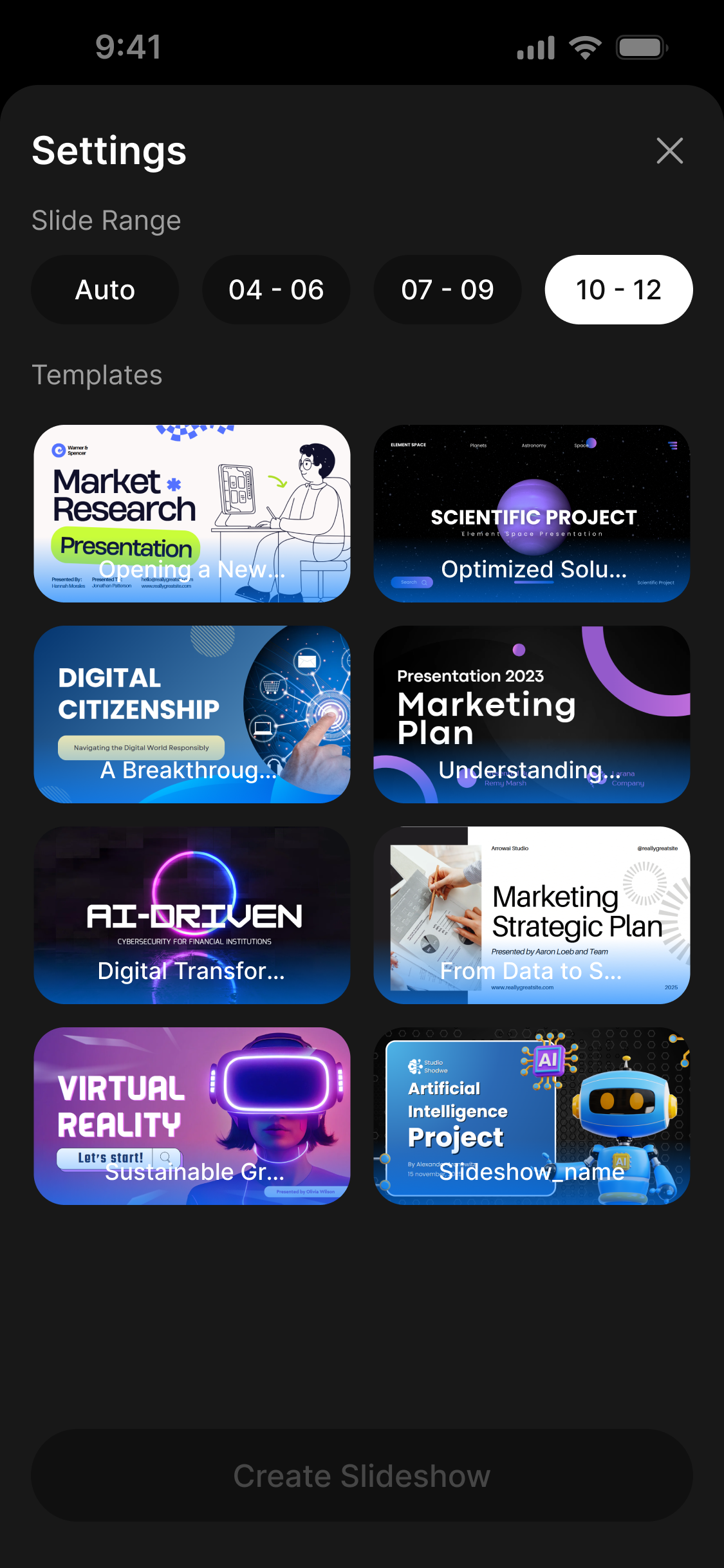This screenshot has height=1568, width=724.
Task: Close the Settings sheet
Action: click(669, 151)
